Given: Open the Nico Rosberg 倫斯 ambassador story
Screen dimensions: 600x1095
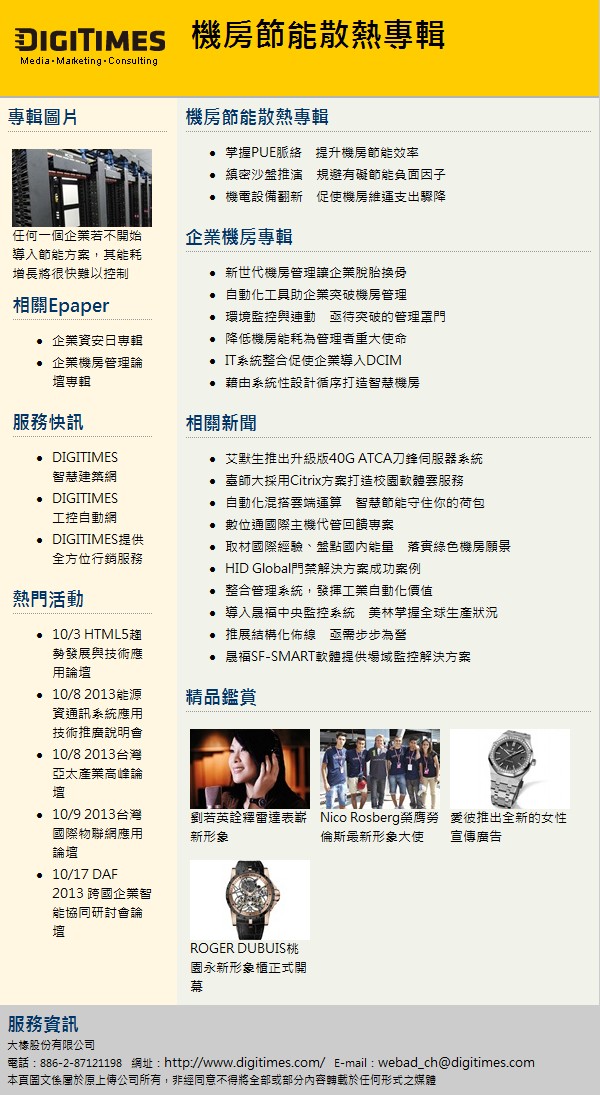Looking at the screenshot, I should (x=379, y=768).
